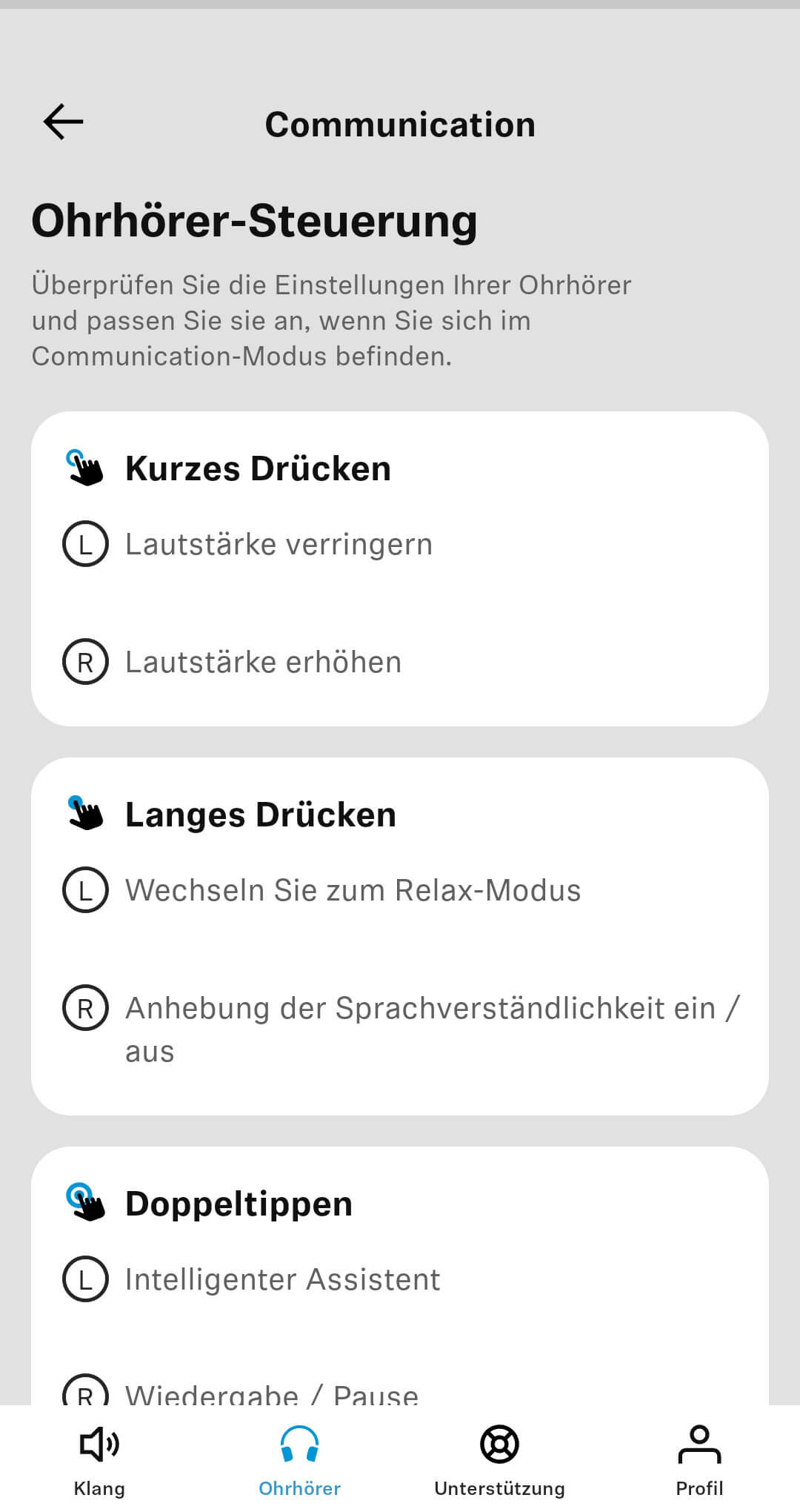This screenshot has width=800, height=1512.
Task: Open right long press: Sprachverständlichkeit setting
Action: (431, 1029)
